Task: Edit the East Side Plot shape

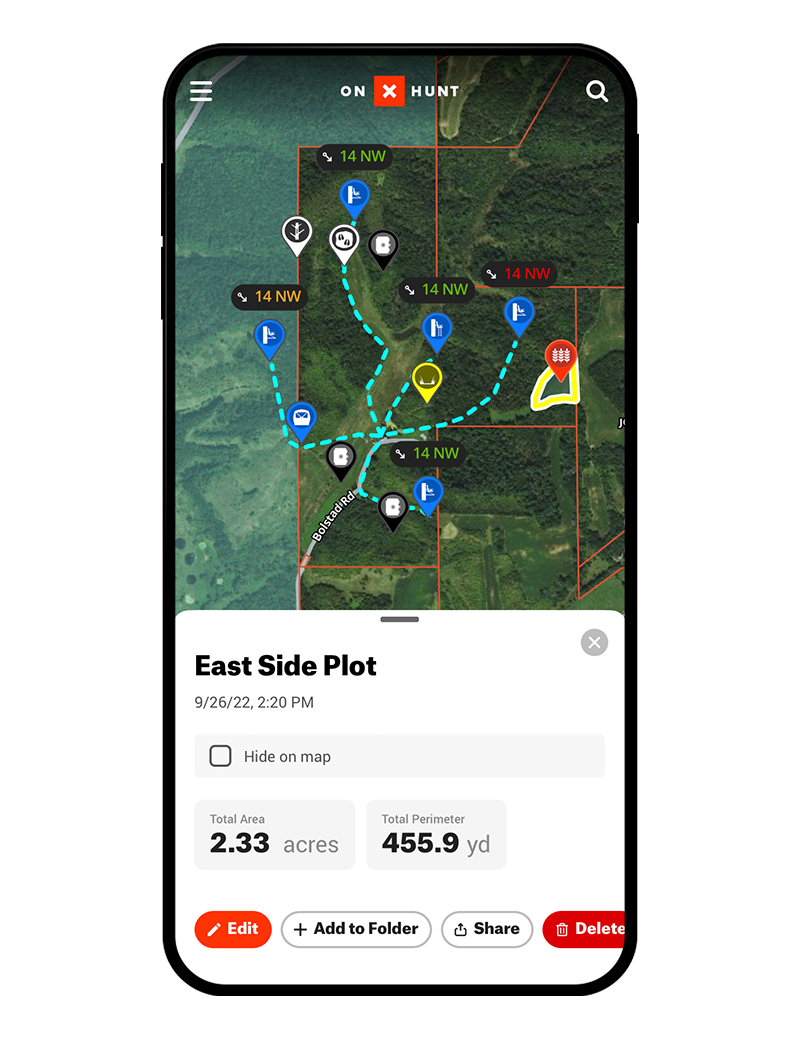Action: tap(233, 929)
